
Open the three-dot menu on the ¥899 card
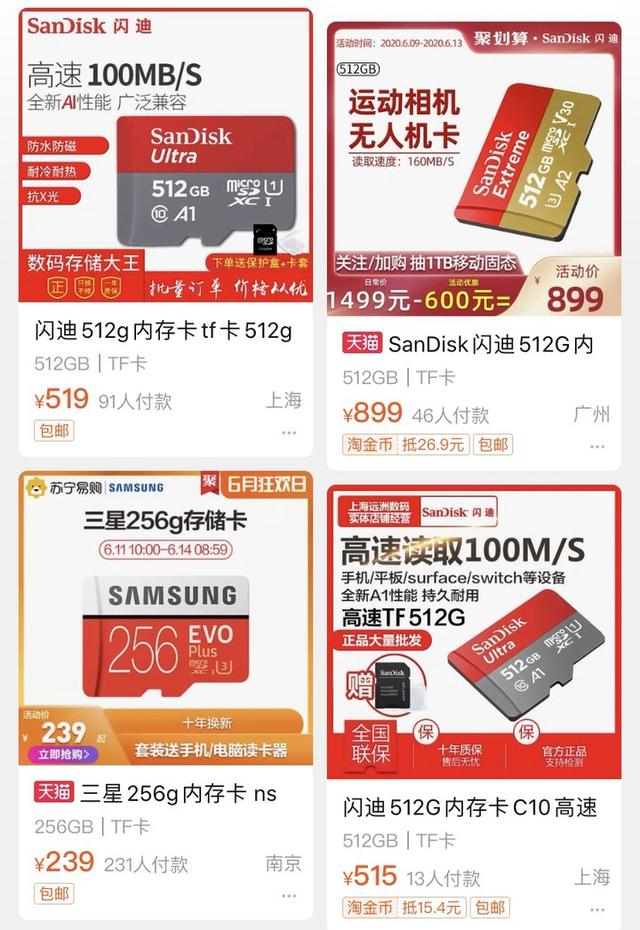click(x=598, y=446)
